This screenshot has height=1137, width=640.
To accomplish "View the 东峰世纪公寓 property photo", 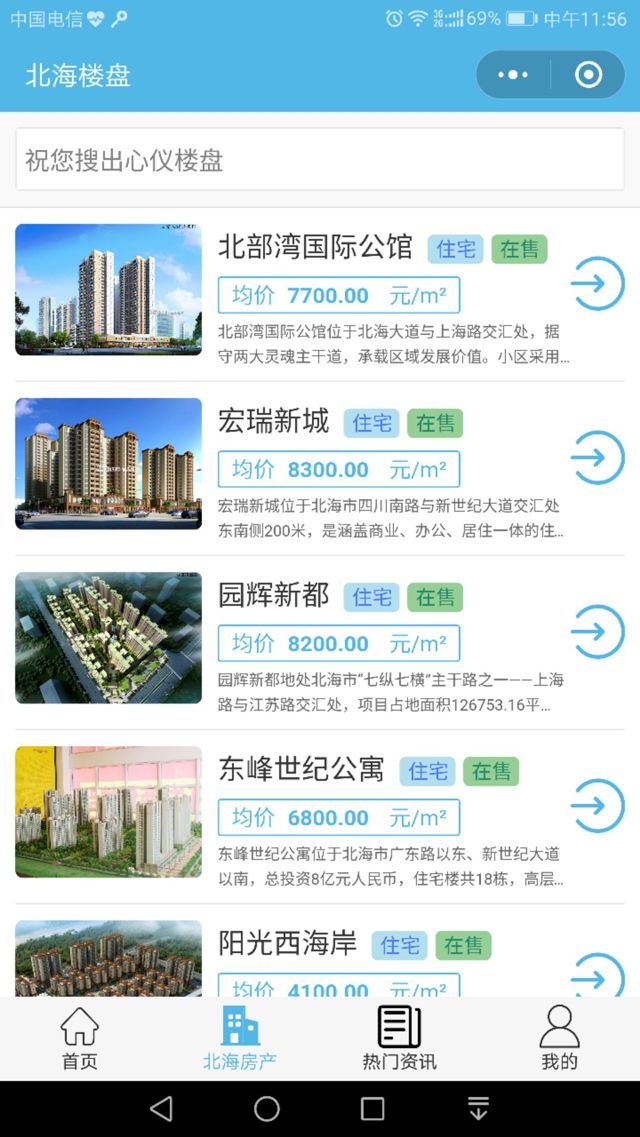I will click(x=108, y=812).
